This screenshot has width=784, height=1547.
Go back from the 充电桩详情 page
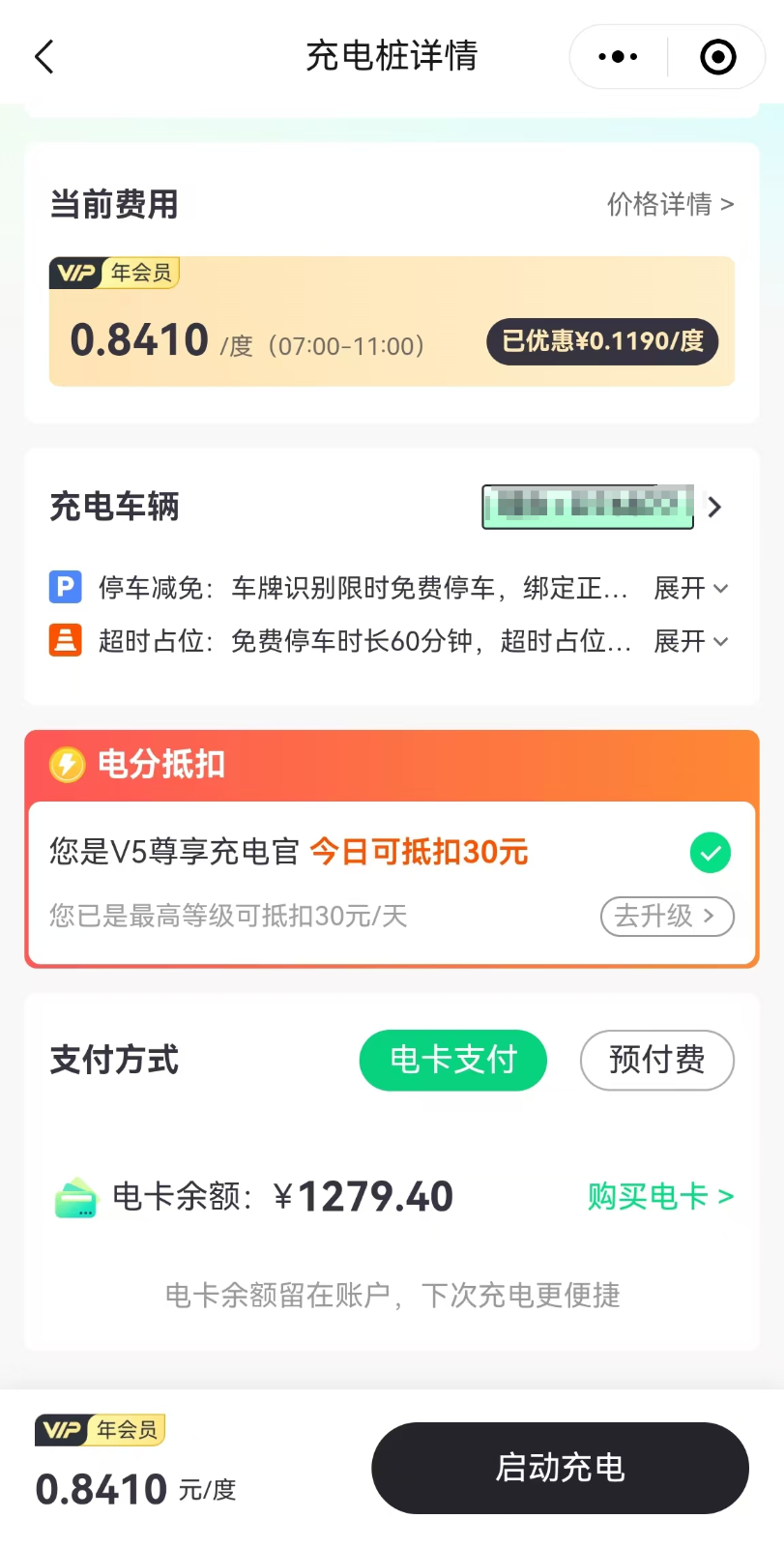pos(44,57)
